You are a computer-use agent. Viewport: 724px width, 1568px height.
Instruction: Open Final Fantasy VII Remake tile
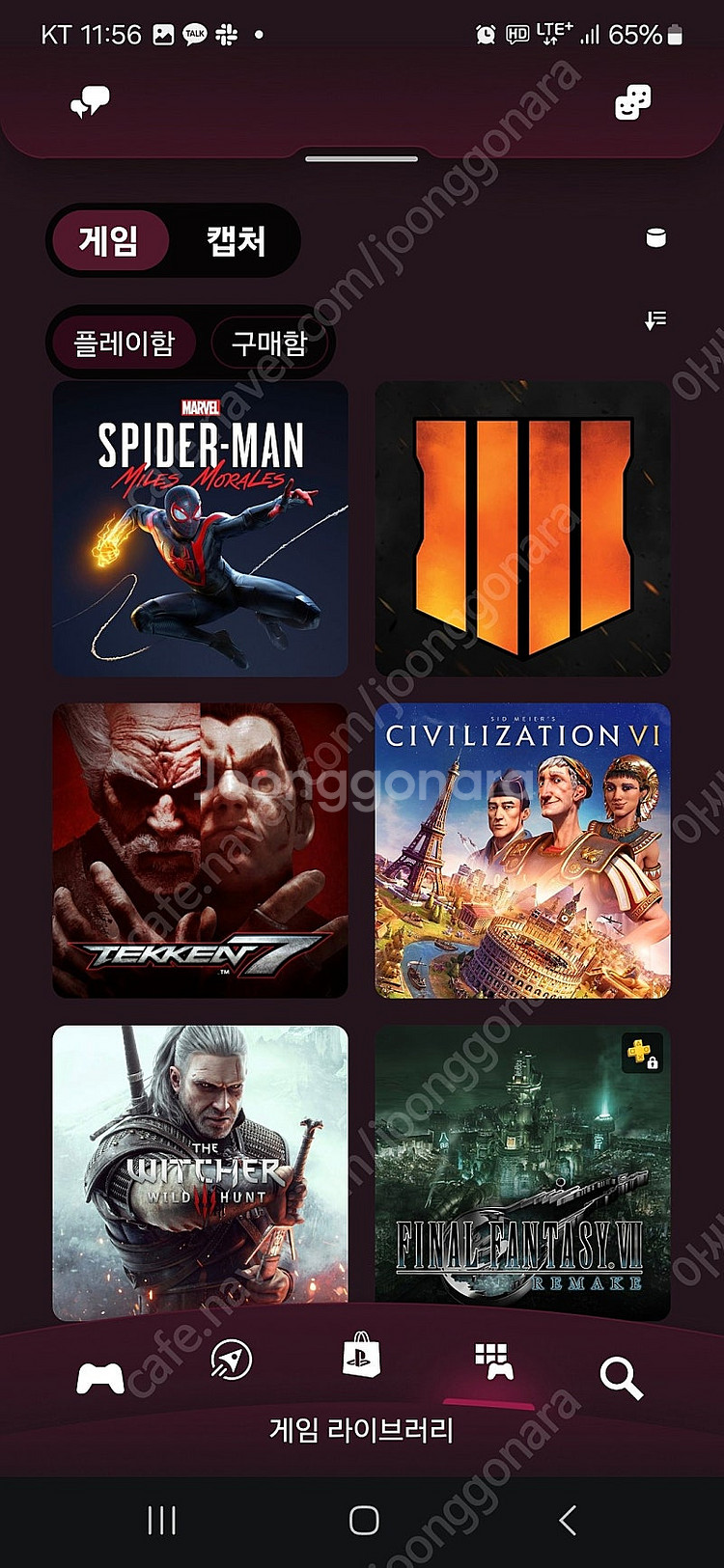522,1172
